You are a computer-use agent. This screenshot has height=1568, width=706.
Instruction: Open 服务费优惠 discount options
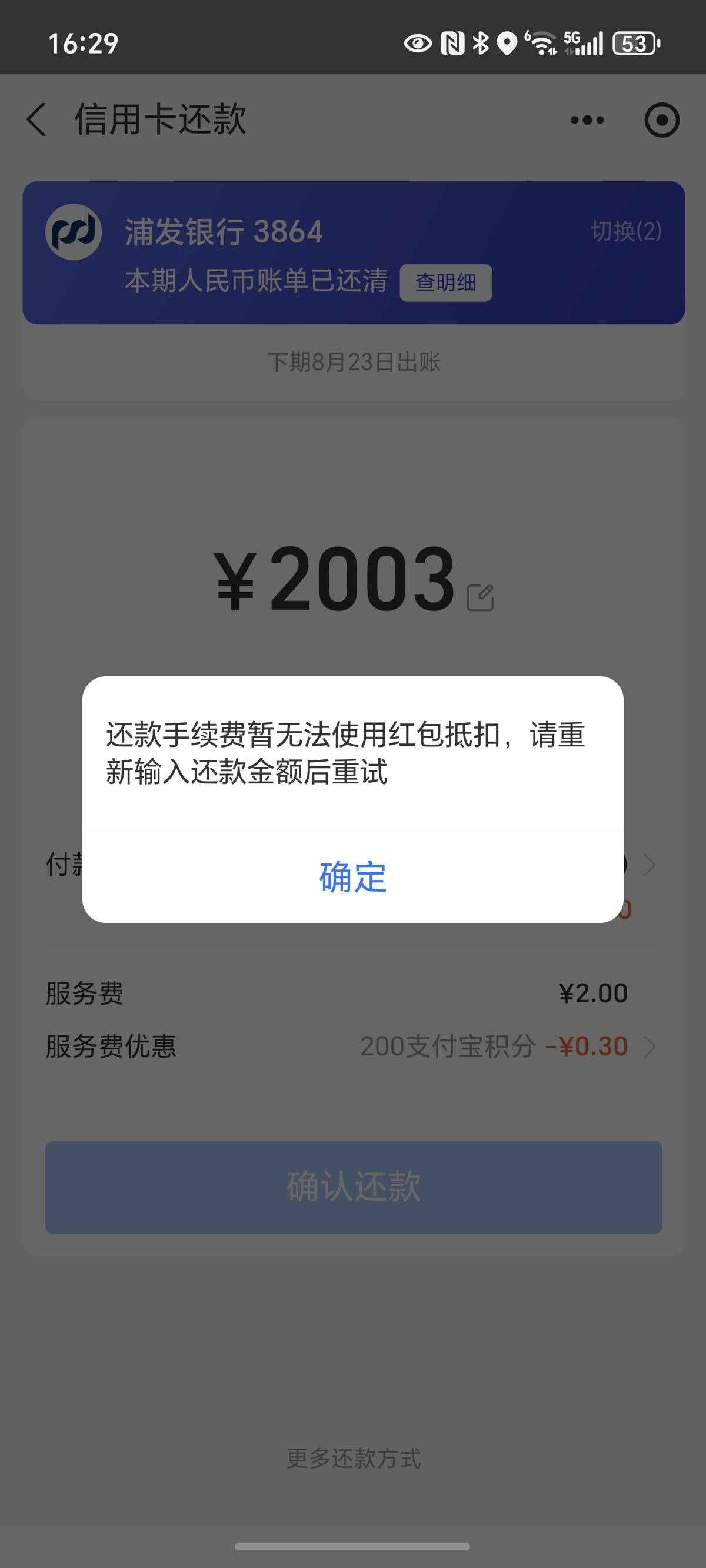tap(353, 1047)
